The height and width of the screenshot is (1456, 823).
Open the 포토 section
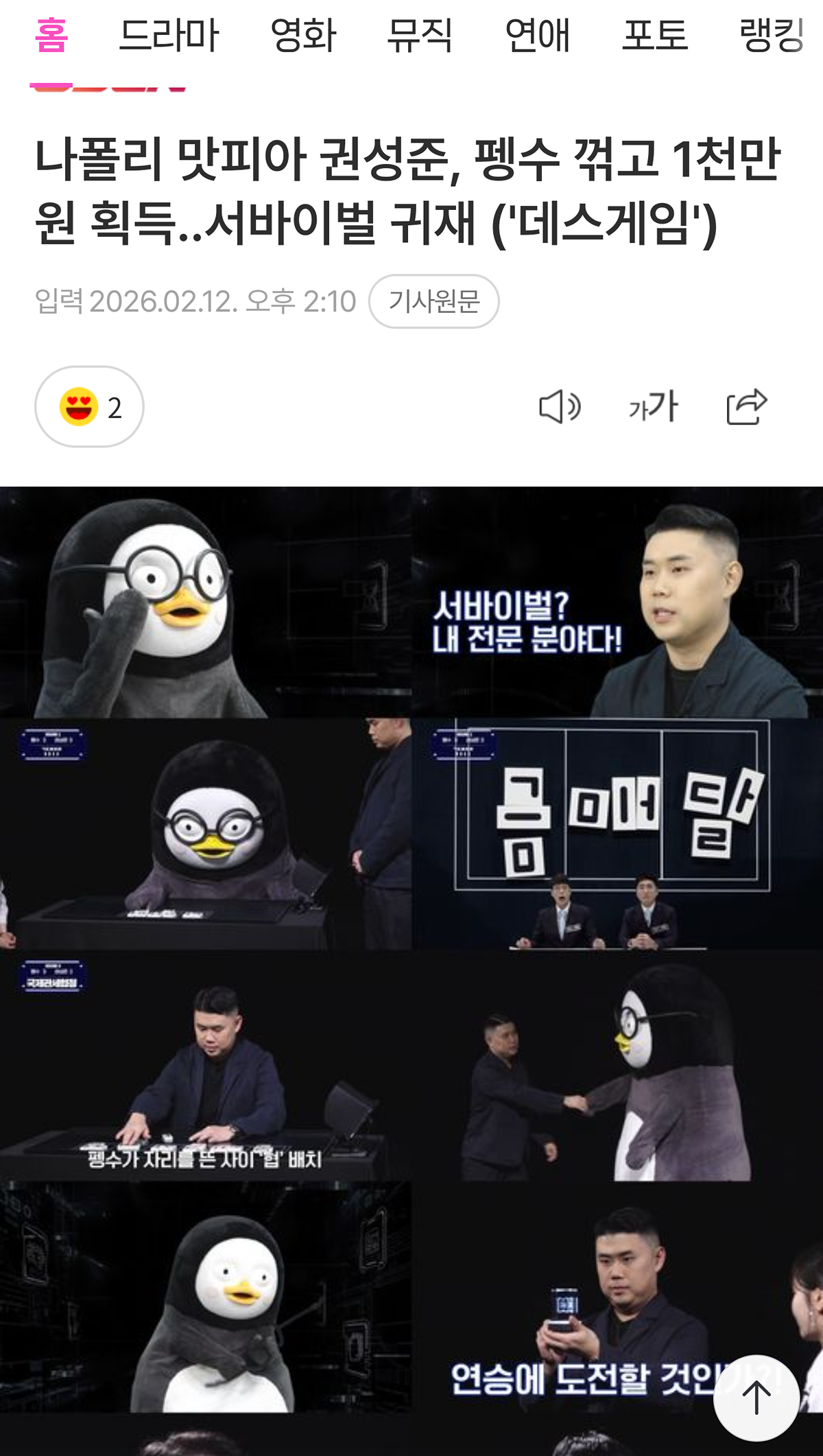(x=652, y=39)
